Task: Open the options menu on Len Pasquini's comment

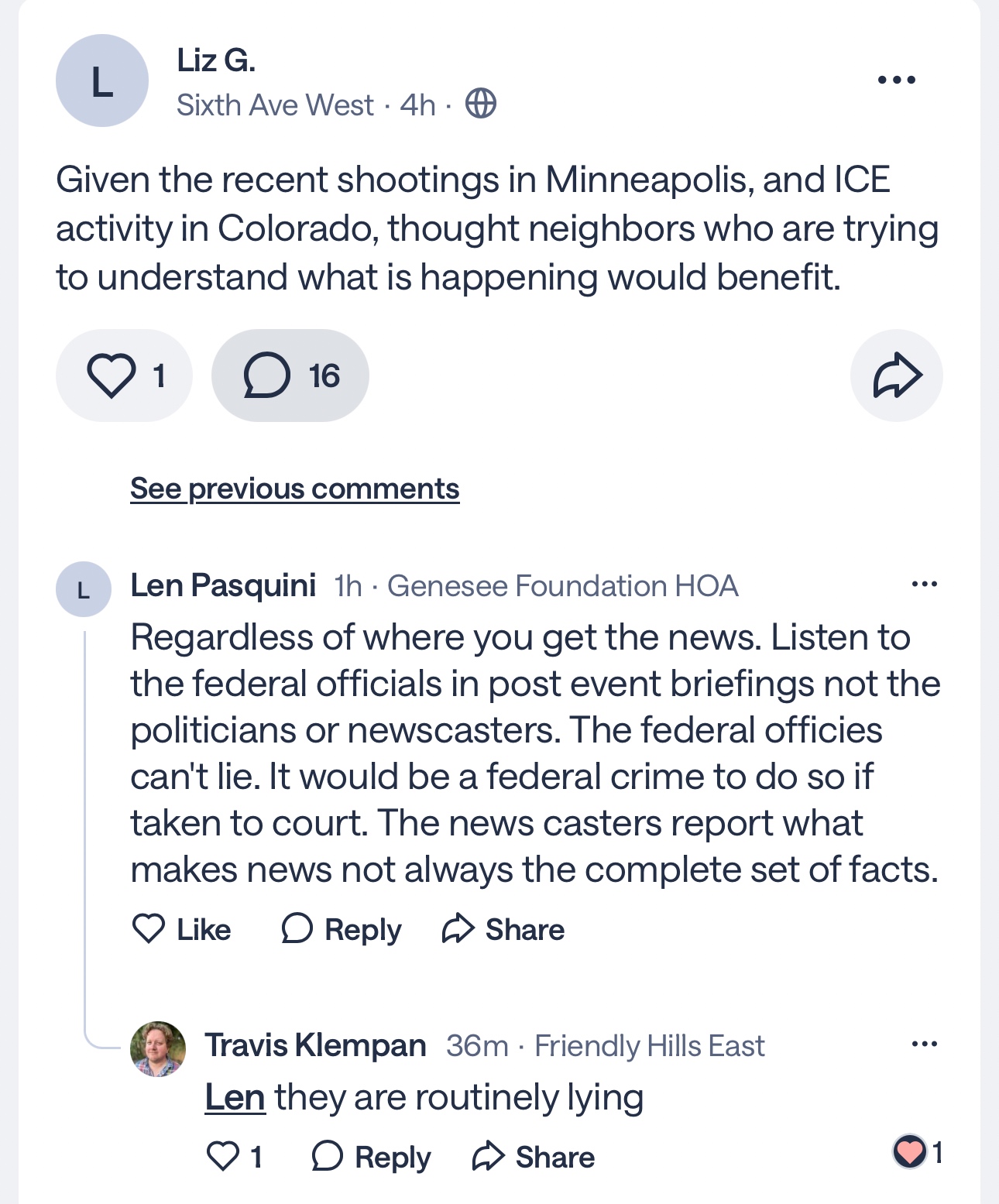Action: coord(924,585)
